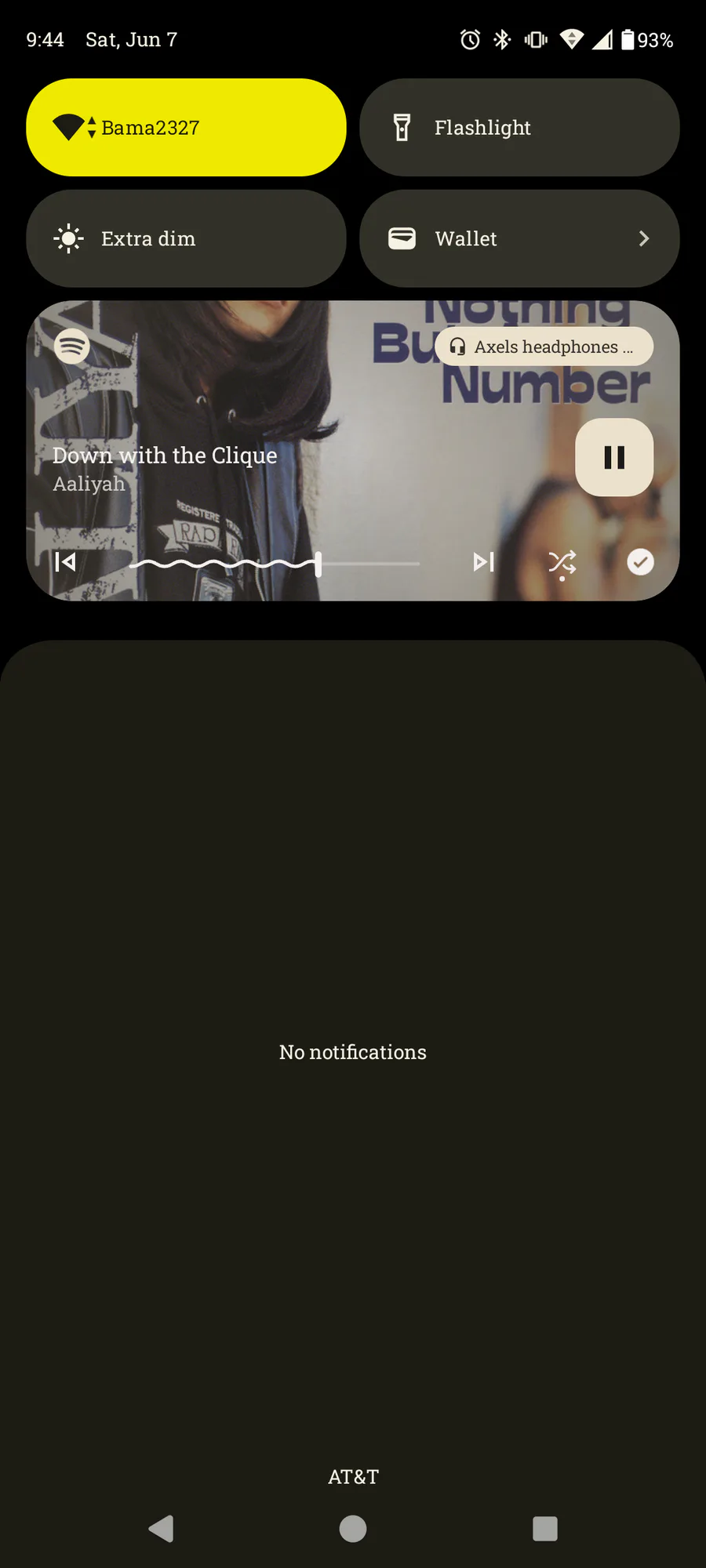Open Spotify from the media card icon

click(72, 346)
